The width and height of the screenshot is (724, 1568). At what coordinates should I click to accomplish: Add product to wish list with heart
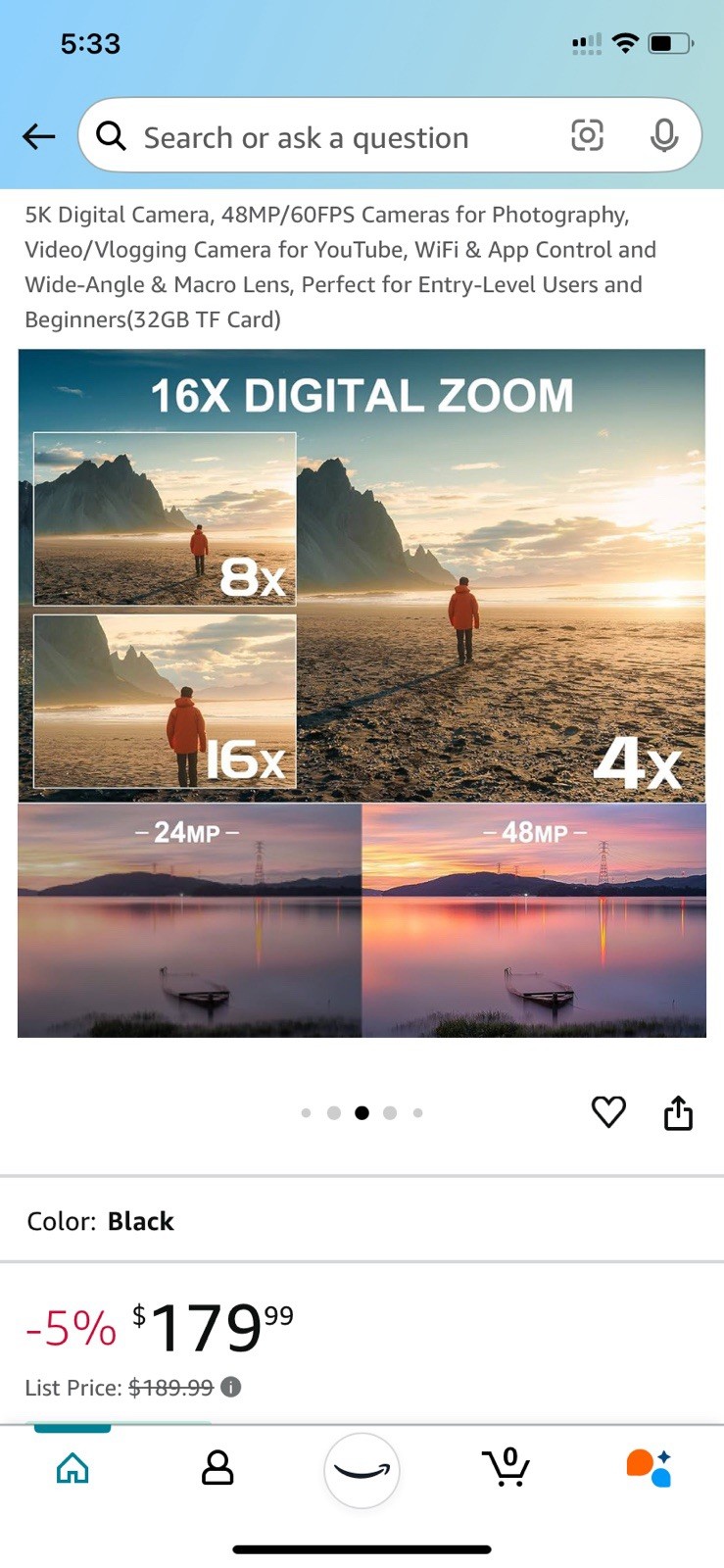pos(608,1111)
